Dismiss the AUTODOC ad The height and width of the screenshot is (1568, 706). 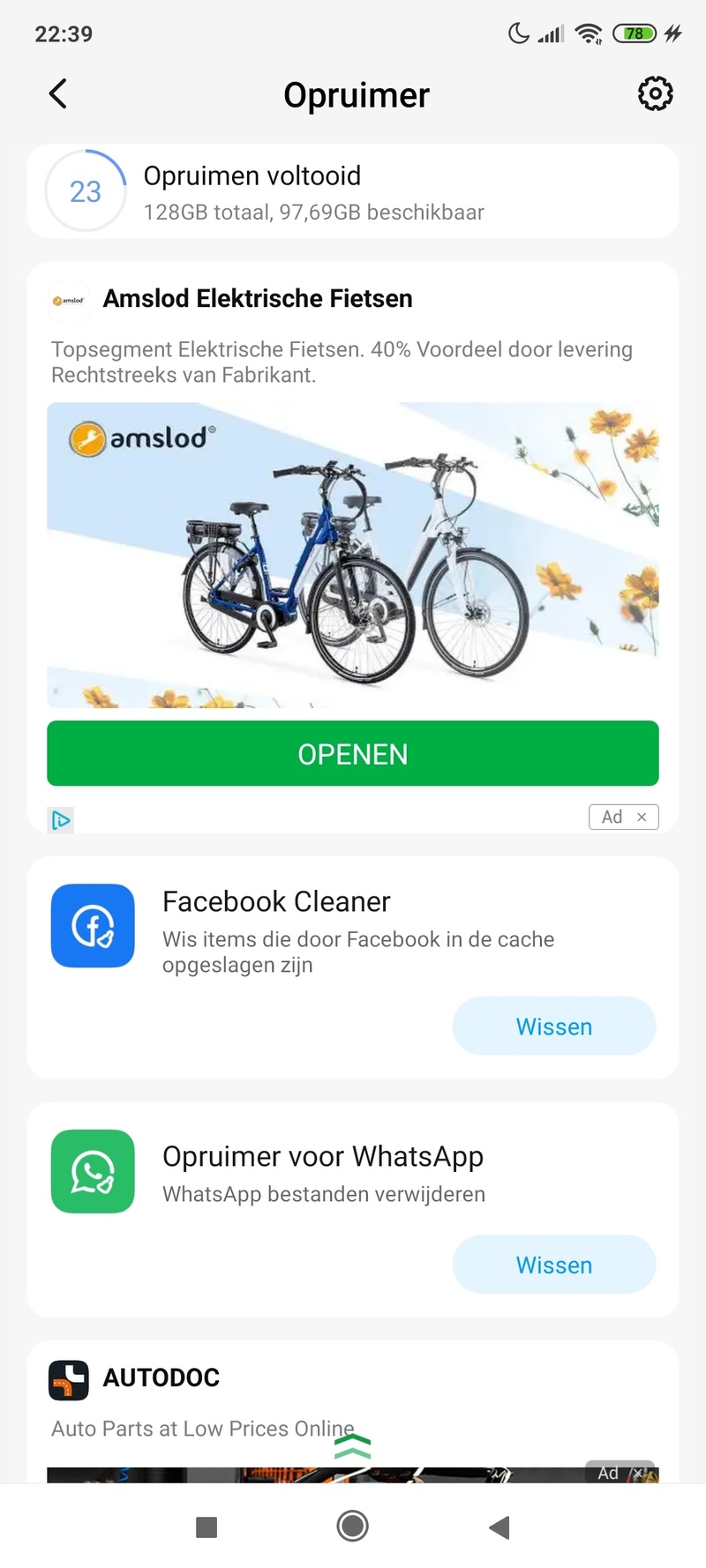click(638, 1474)
